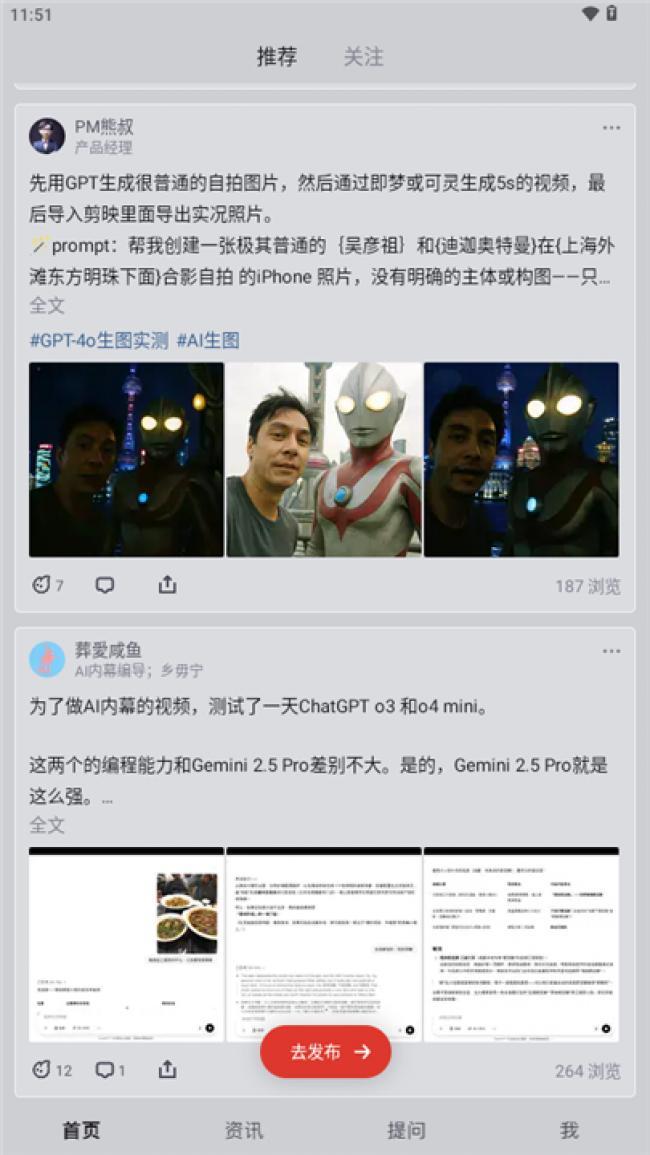Open the #AI生图 hashtag

(208, 340)
